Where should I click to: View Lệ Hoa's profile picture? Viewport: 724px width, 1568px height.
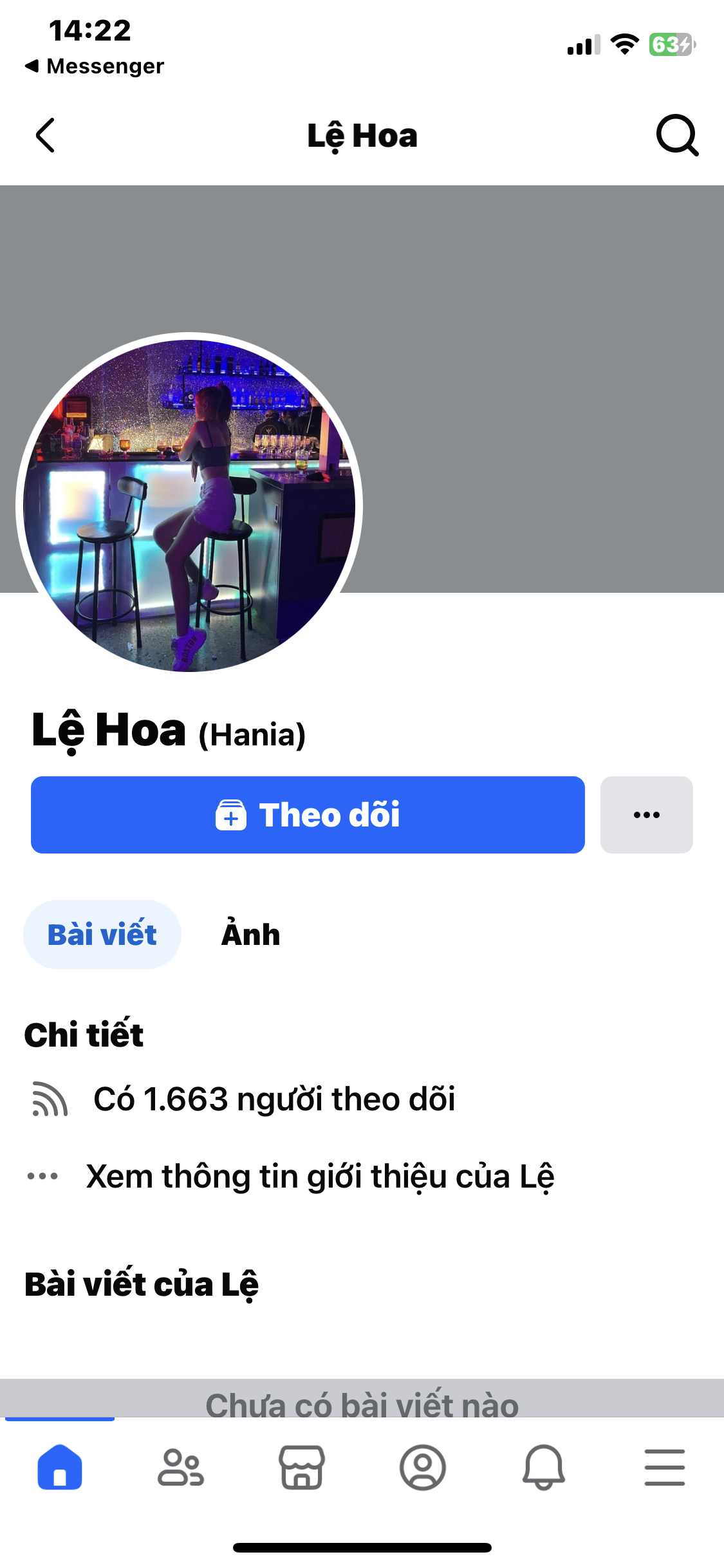click(x=189, y=505)
